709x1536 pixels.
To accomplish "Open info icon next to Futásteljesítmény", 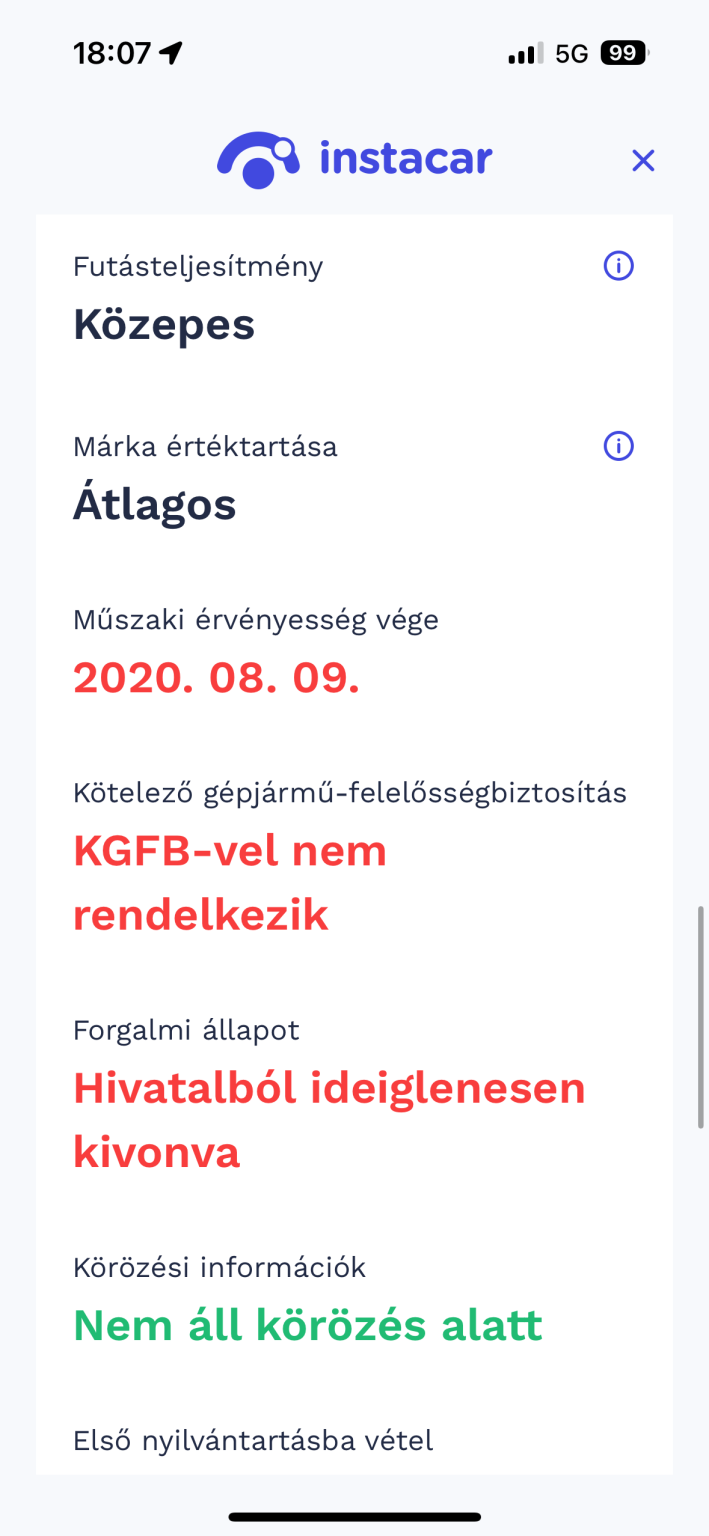I will point(619,266).
